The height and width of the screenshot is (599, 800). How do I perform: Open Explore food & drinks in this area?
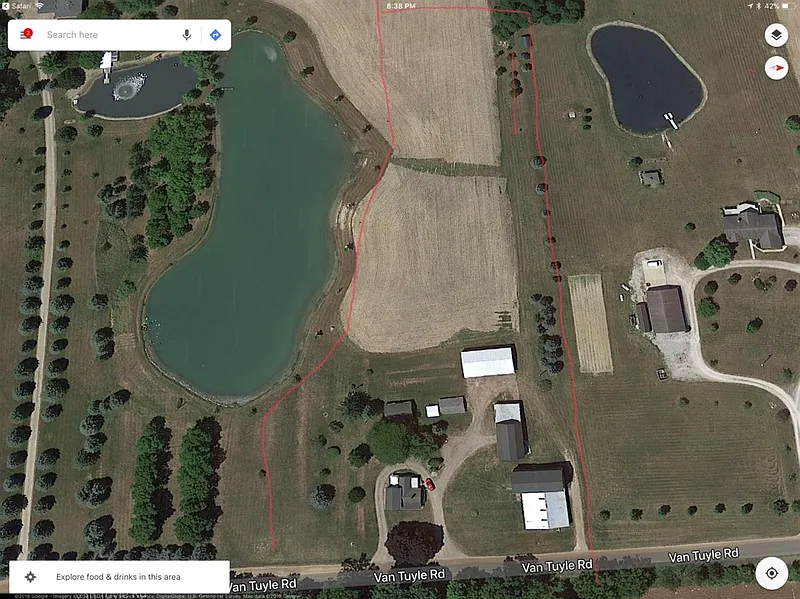pos(118,577)
